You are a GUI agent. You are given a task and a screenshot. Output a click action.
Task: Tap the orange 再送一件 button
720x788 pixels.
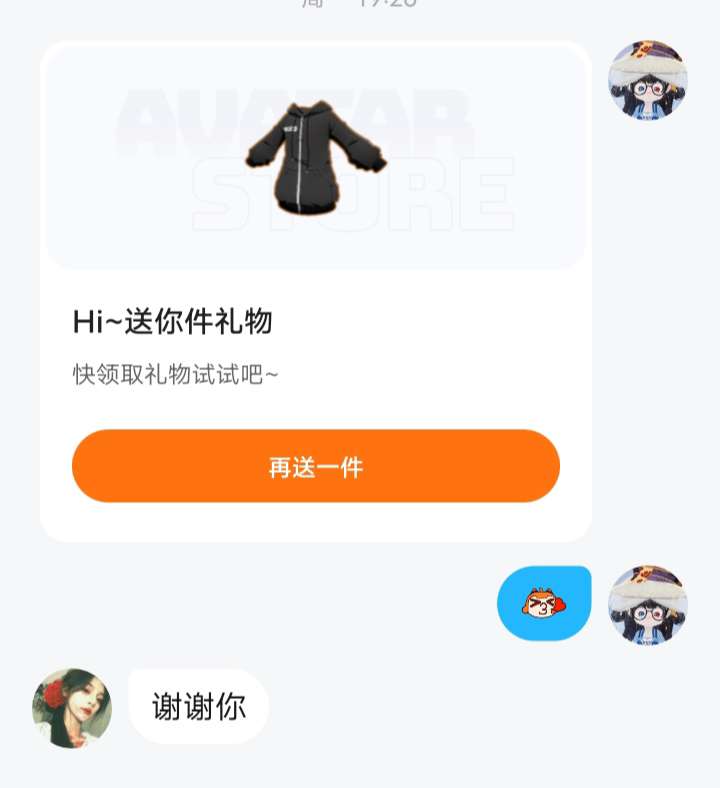click(x=315, y=466)
